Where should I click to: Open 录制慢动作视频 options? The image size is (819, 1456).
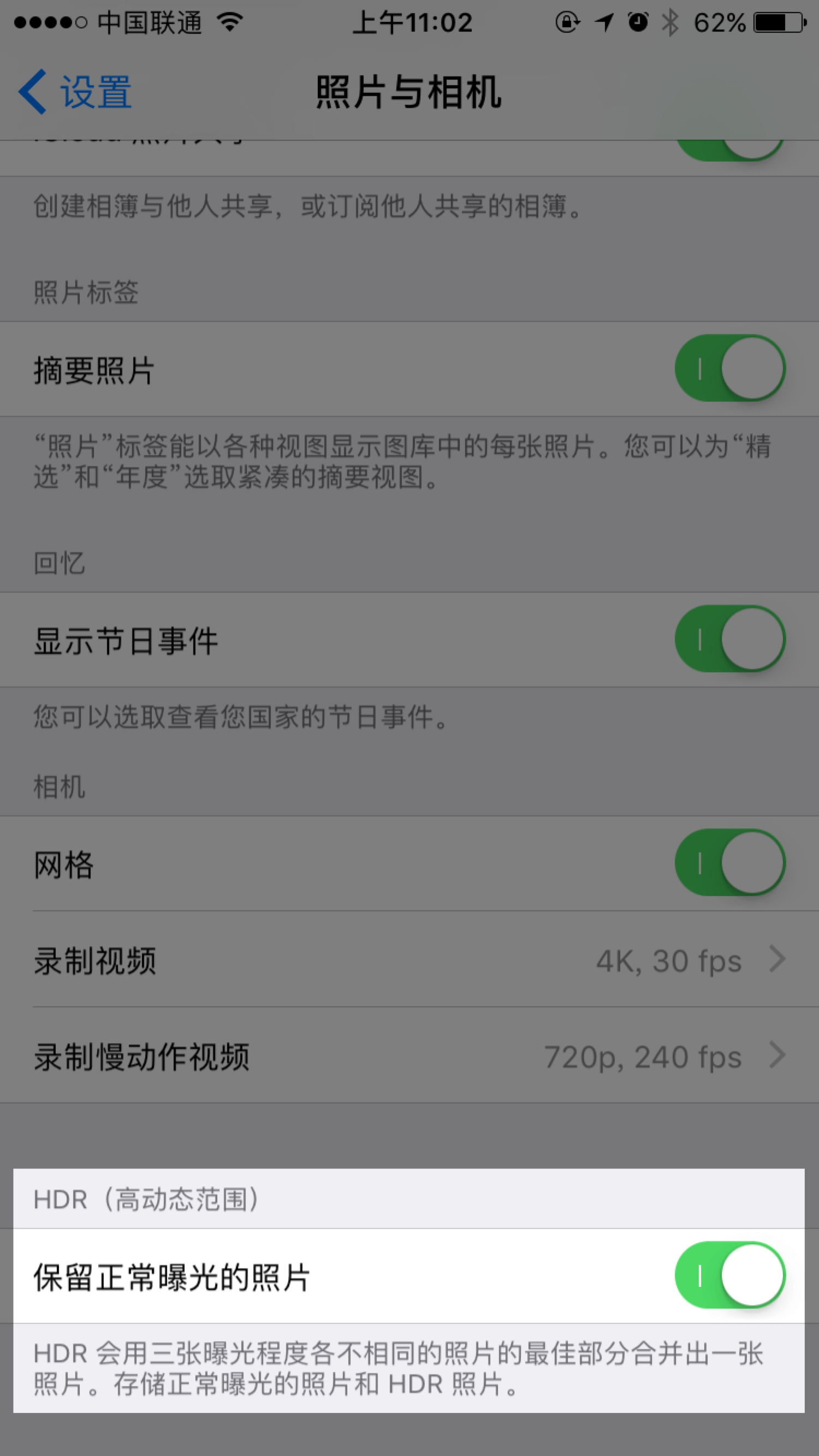click(410, 1056)
